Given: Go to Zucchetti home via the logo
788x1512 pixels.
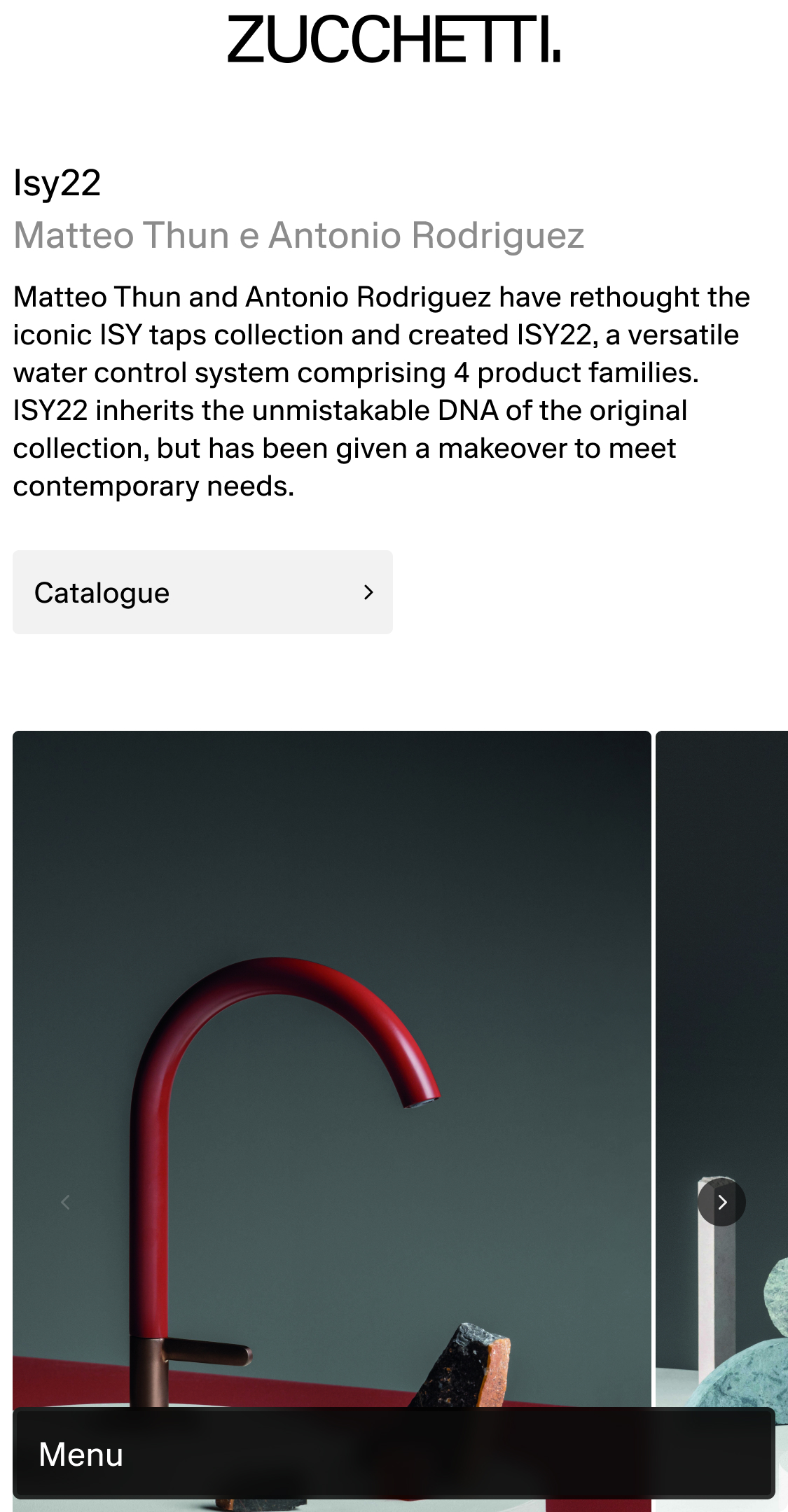Looking at the screenshot, I should (394, 41).
